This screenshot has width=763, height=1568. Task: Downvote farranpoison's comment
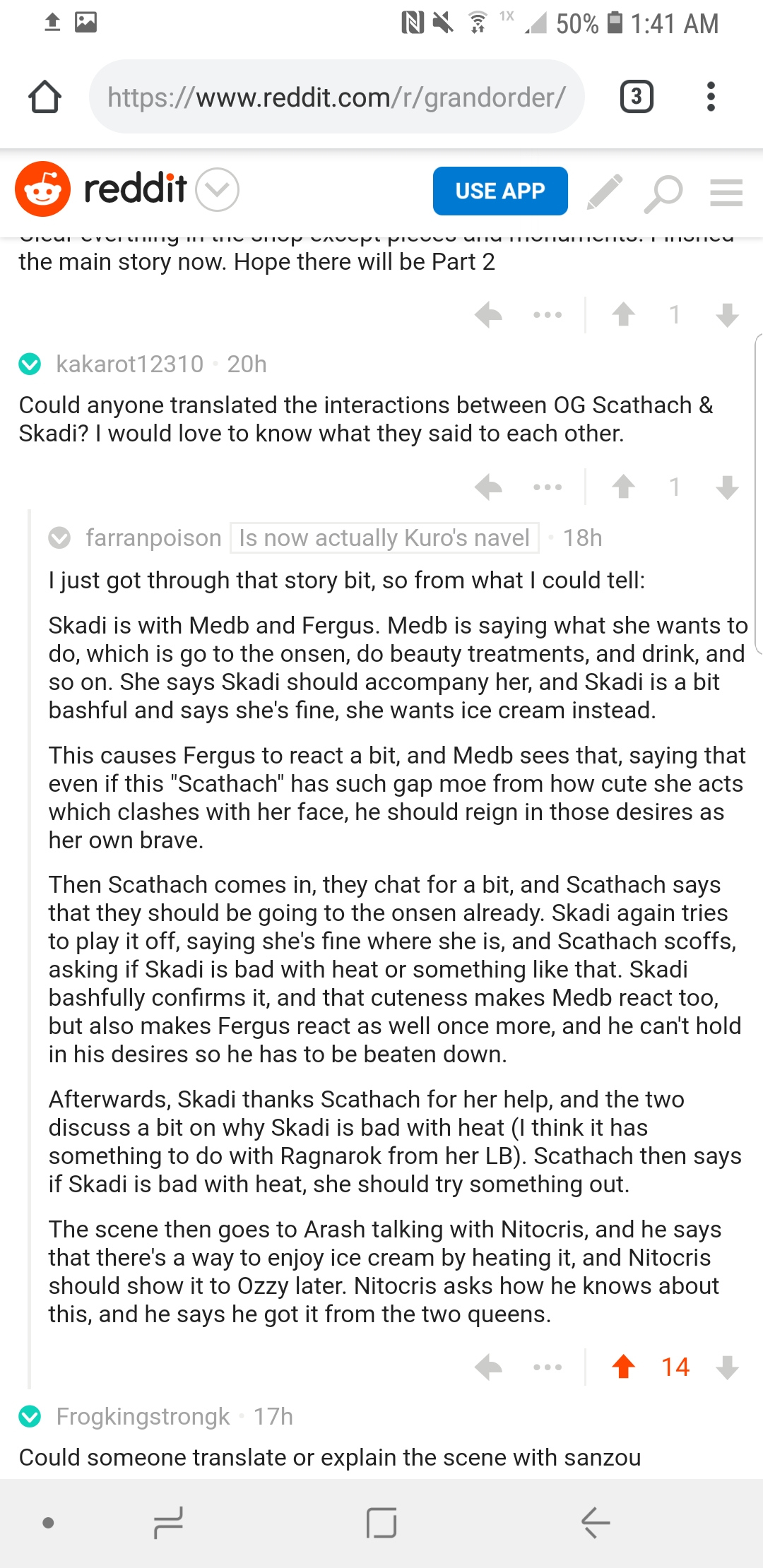tap(727, 1367)
